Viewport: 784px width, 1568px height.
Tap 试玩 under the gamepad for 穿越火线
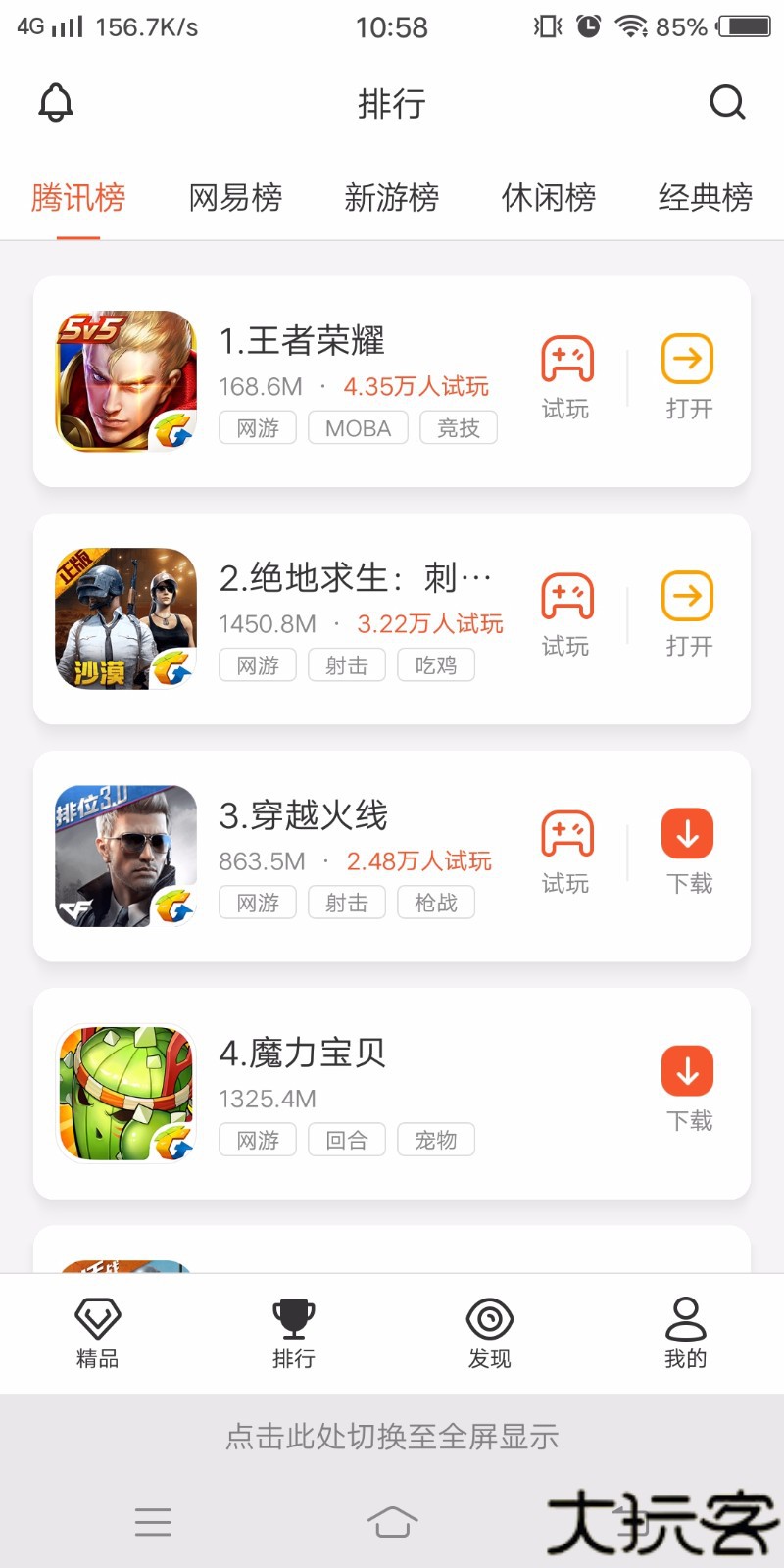tap(565, 883)
